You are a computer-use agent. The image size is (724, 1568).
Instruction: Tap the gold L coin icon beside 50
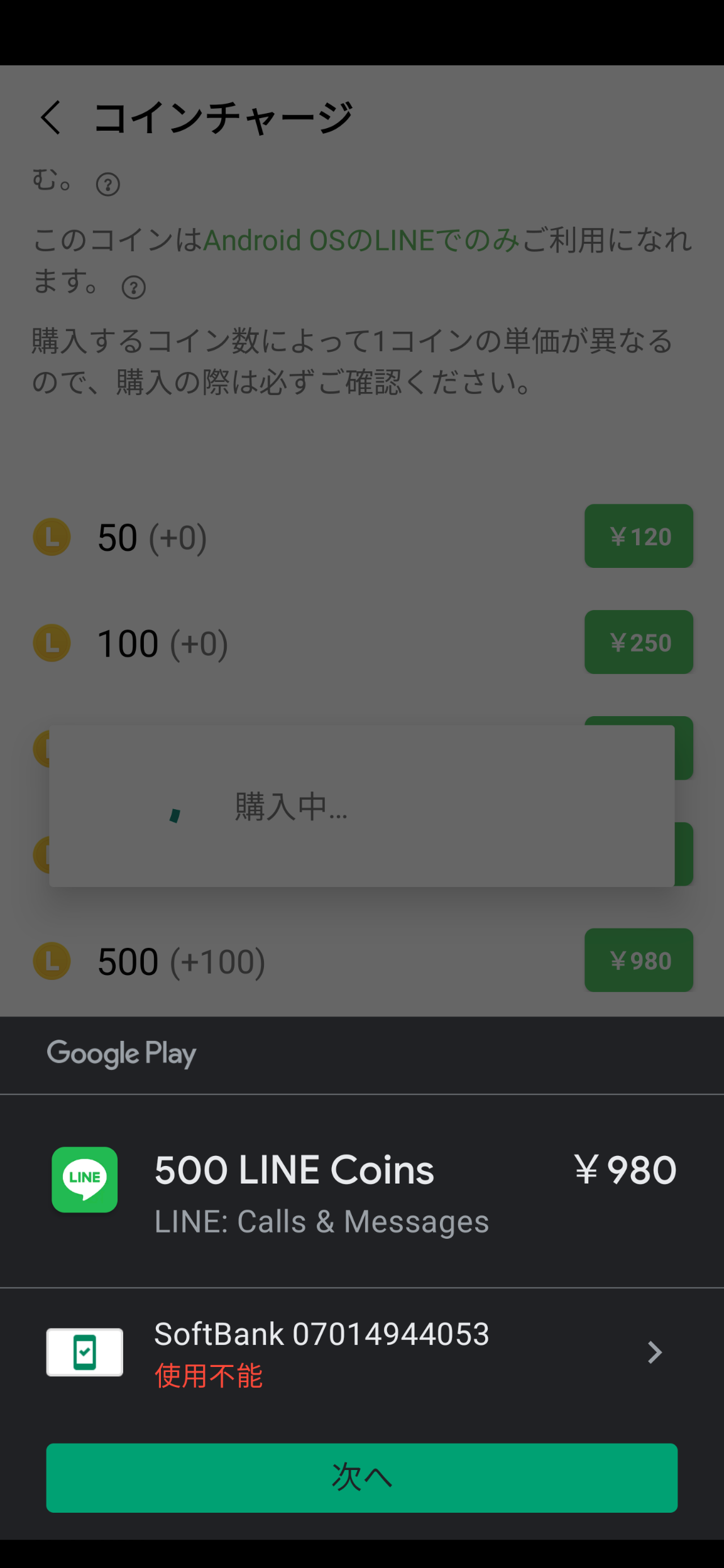(x=52, y=536)
